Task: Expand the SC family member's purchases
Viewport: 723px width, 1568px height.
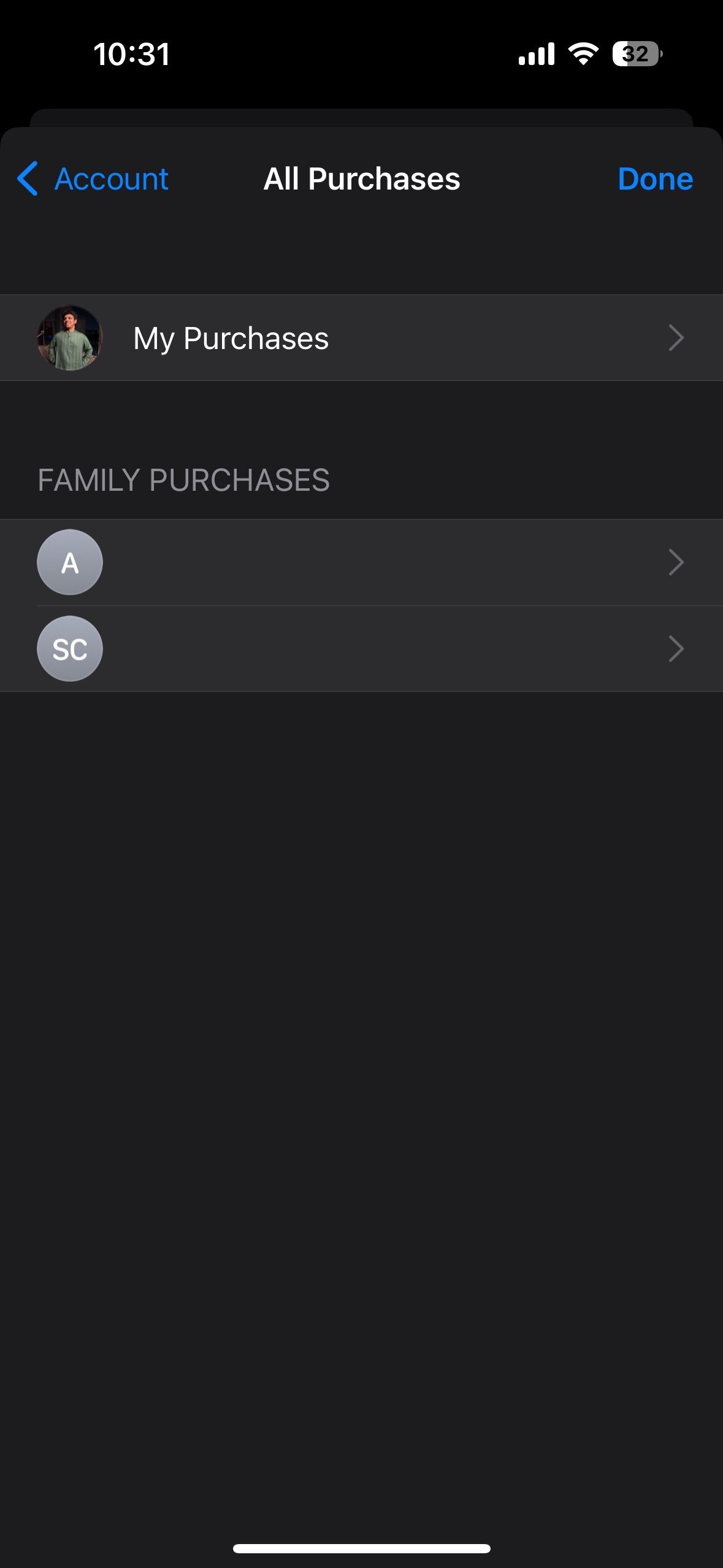Action: click(x=675, y=648)
